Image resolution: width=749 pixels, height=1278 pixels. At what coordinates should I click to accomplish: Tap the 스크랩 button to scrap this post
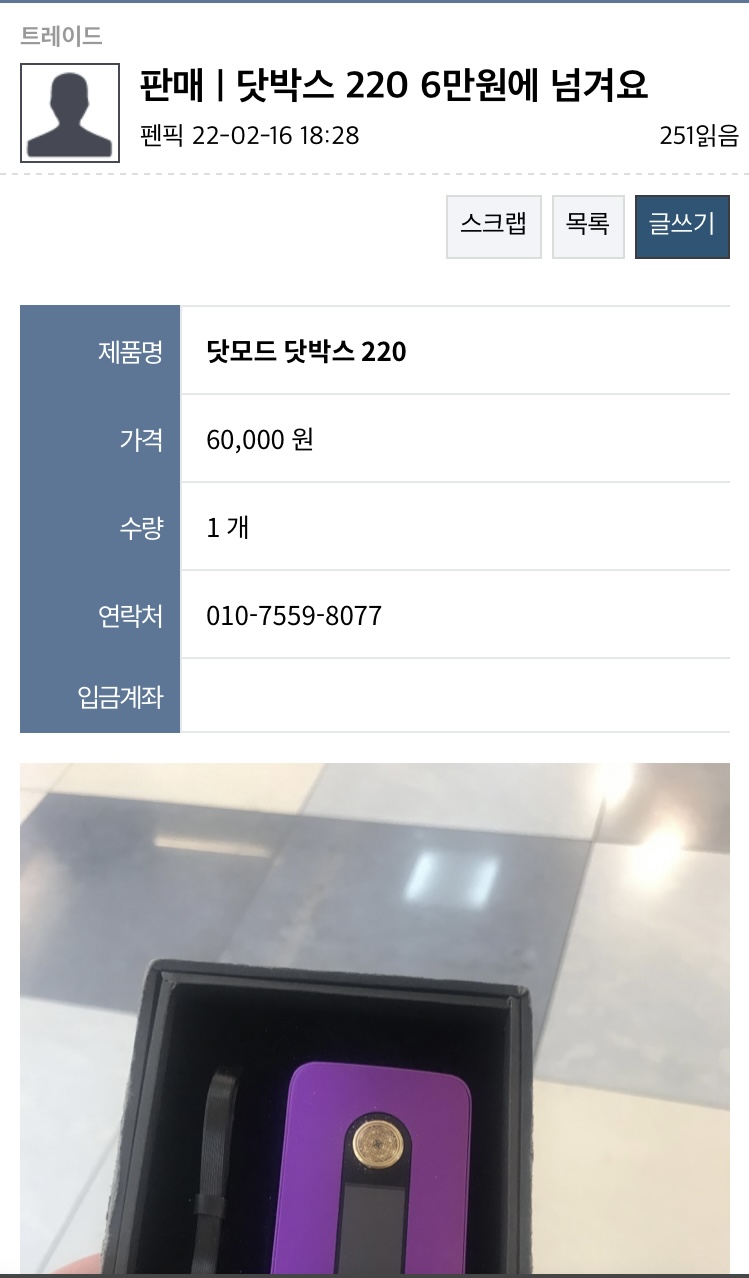pyautogui.click(x=493, y=226)
